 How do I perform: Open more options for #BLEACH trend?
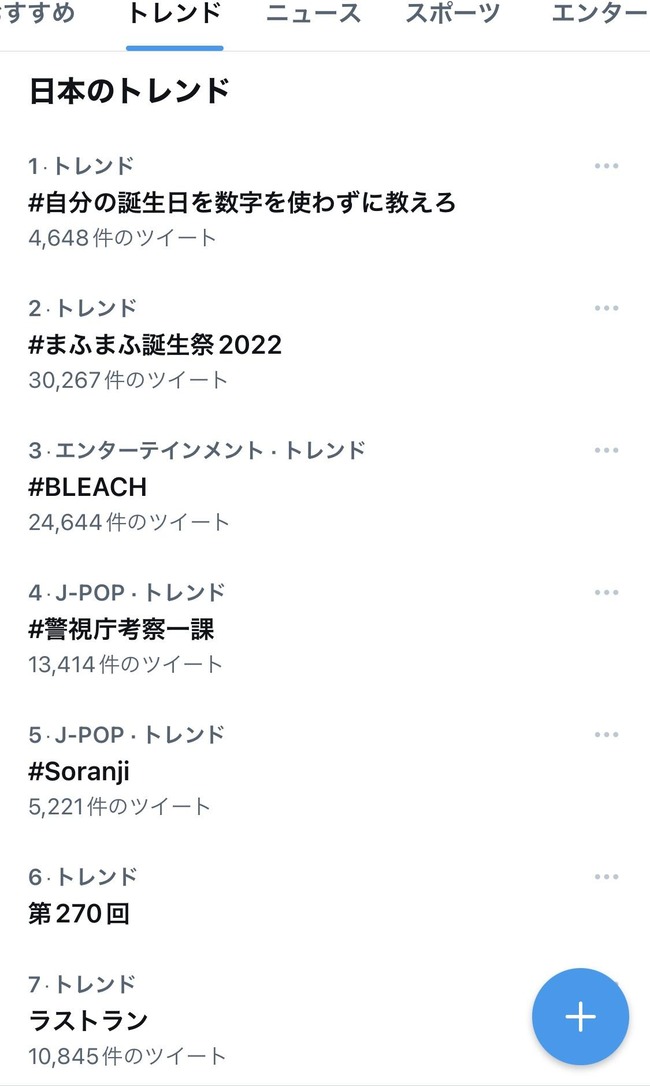(x=606, y=450)
